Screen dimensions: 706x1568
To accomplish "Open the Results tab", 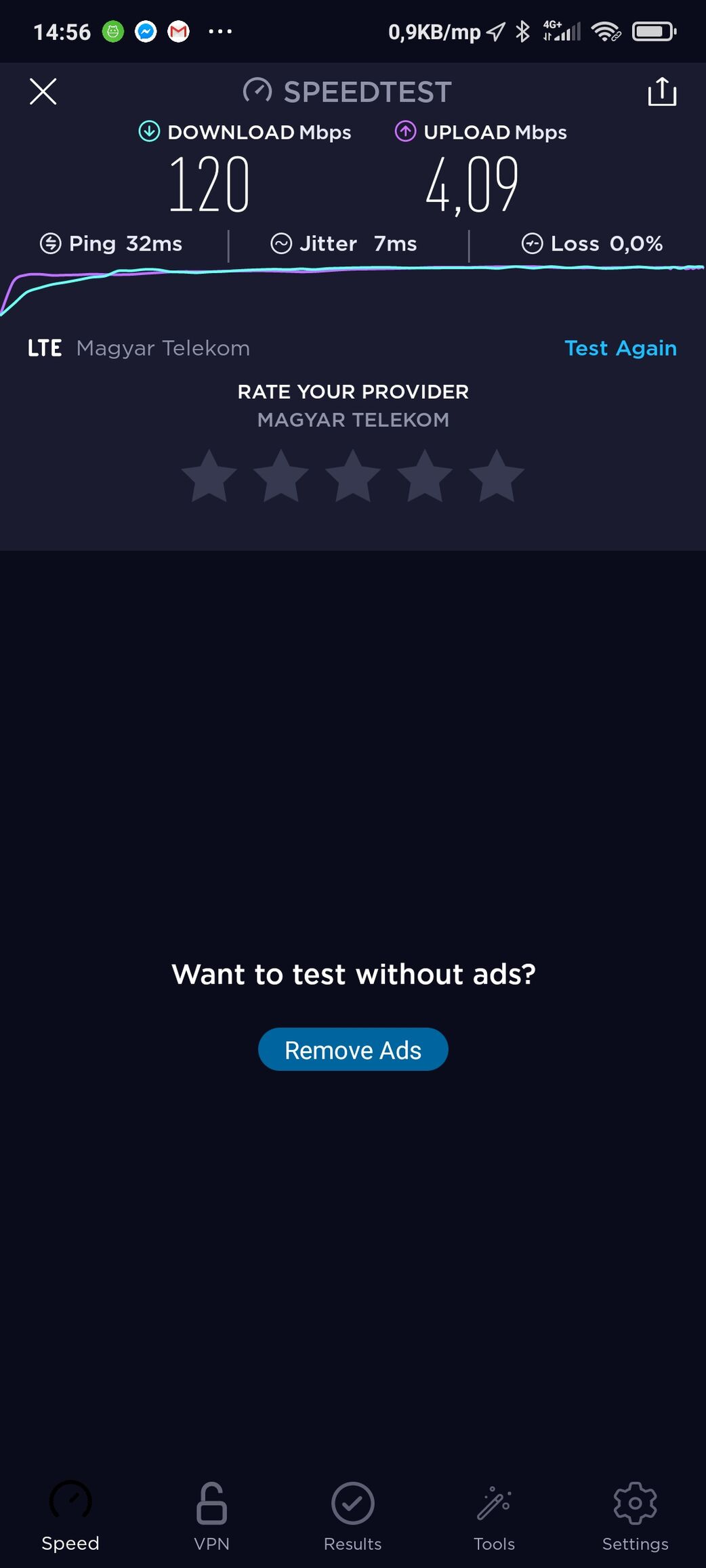I will (352, 1516).
